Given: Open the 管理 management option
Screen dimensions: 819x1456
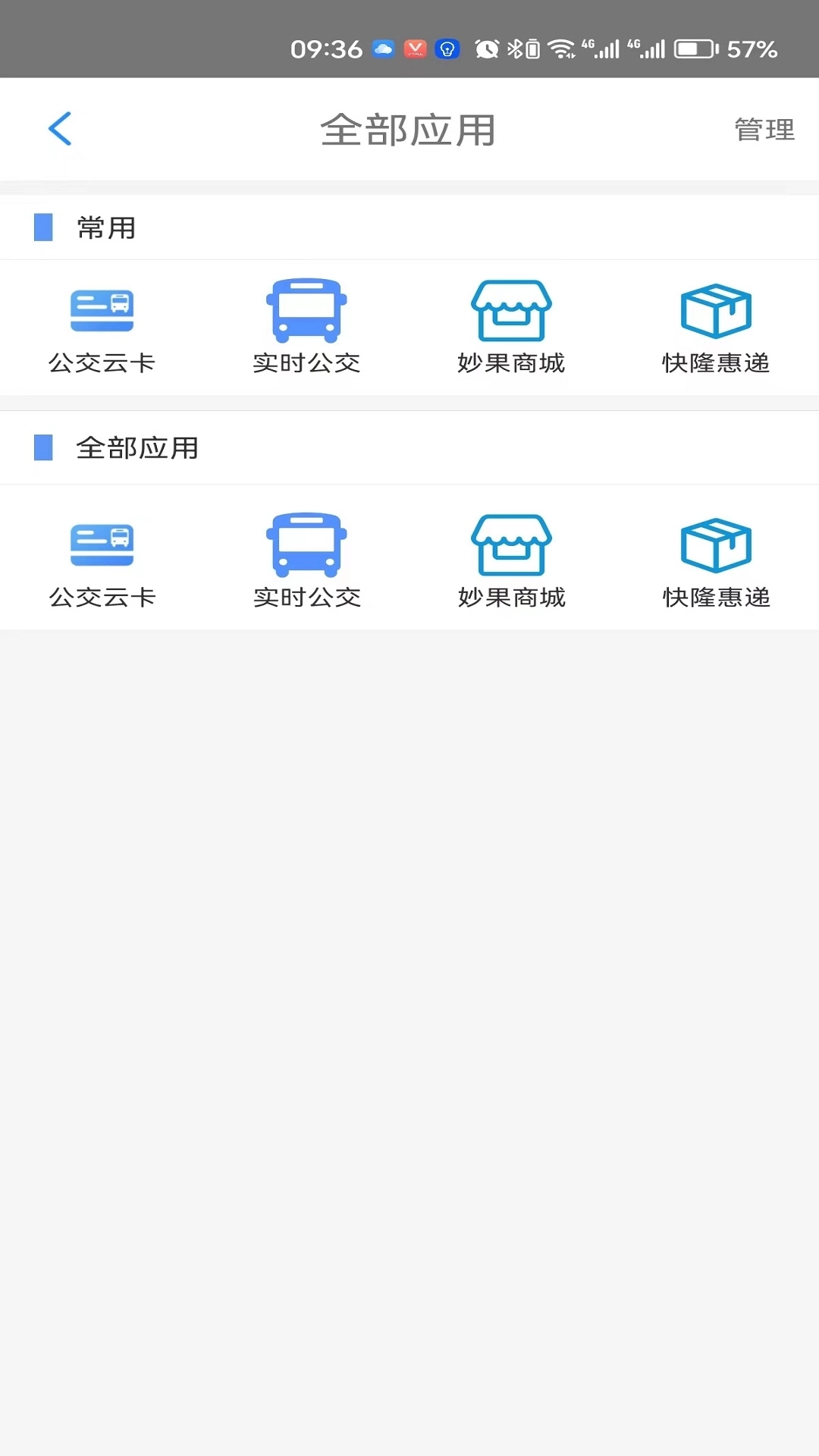Looking at the screenshot, I should [x=762, y=129].
